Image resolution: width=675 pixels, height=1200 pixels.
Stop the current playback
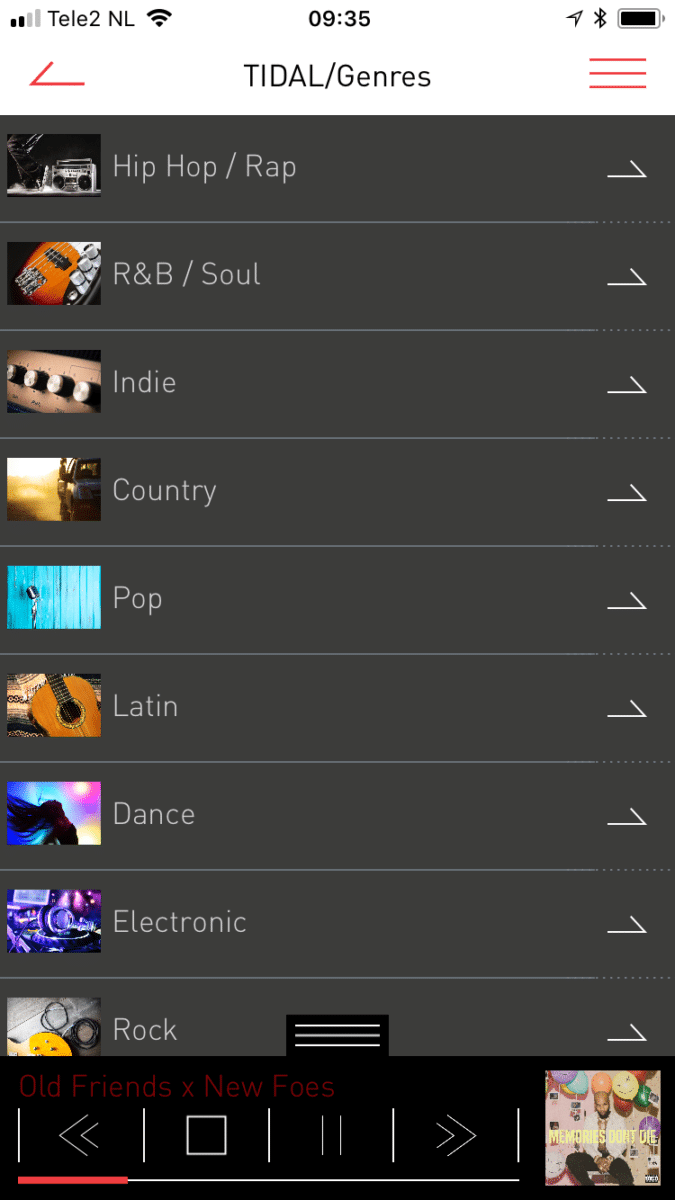206,1135
